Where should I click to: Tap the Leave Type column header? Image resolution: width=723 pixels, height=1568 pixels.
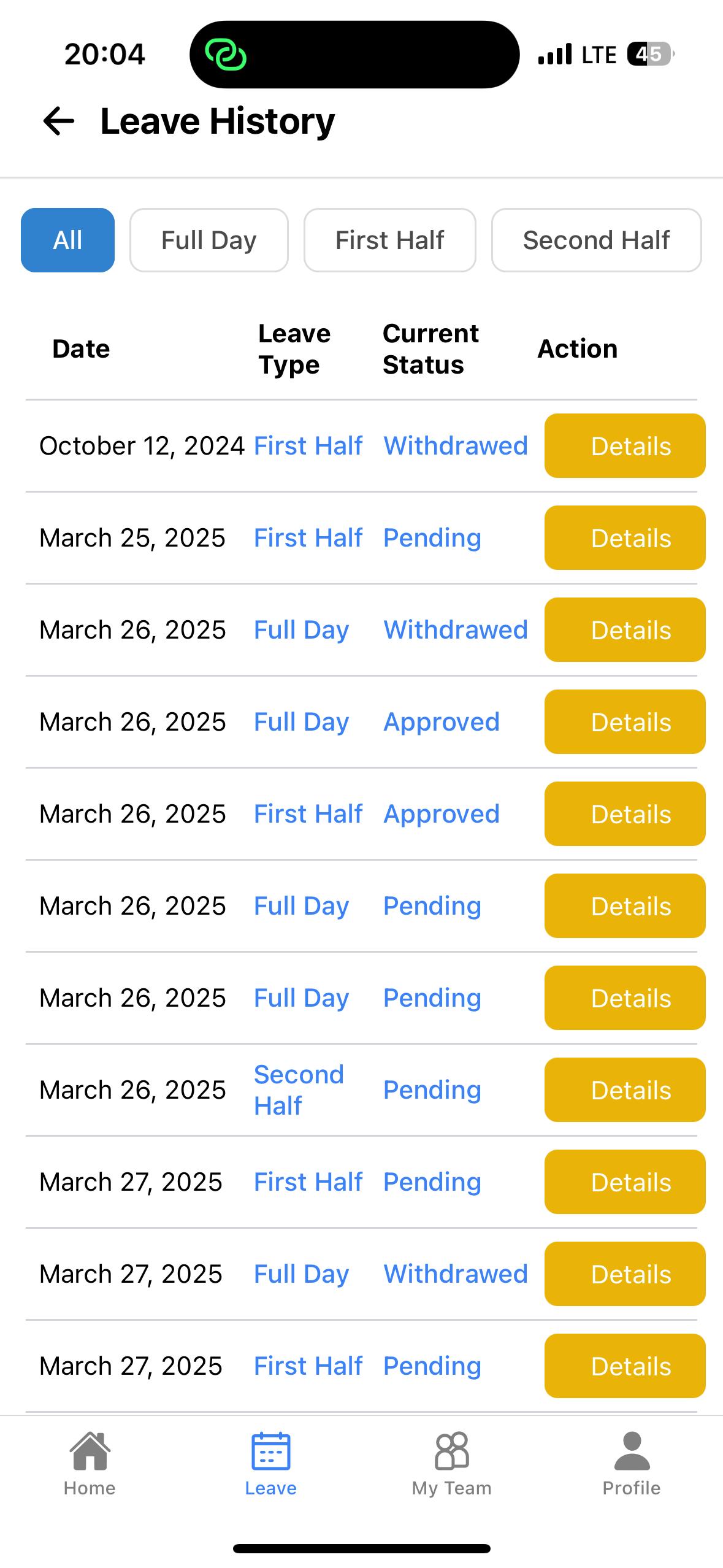coord(293,348)
